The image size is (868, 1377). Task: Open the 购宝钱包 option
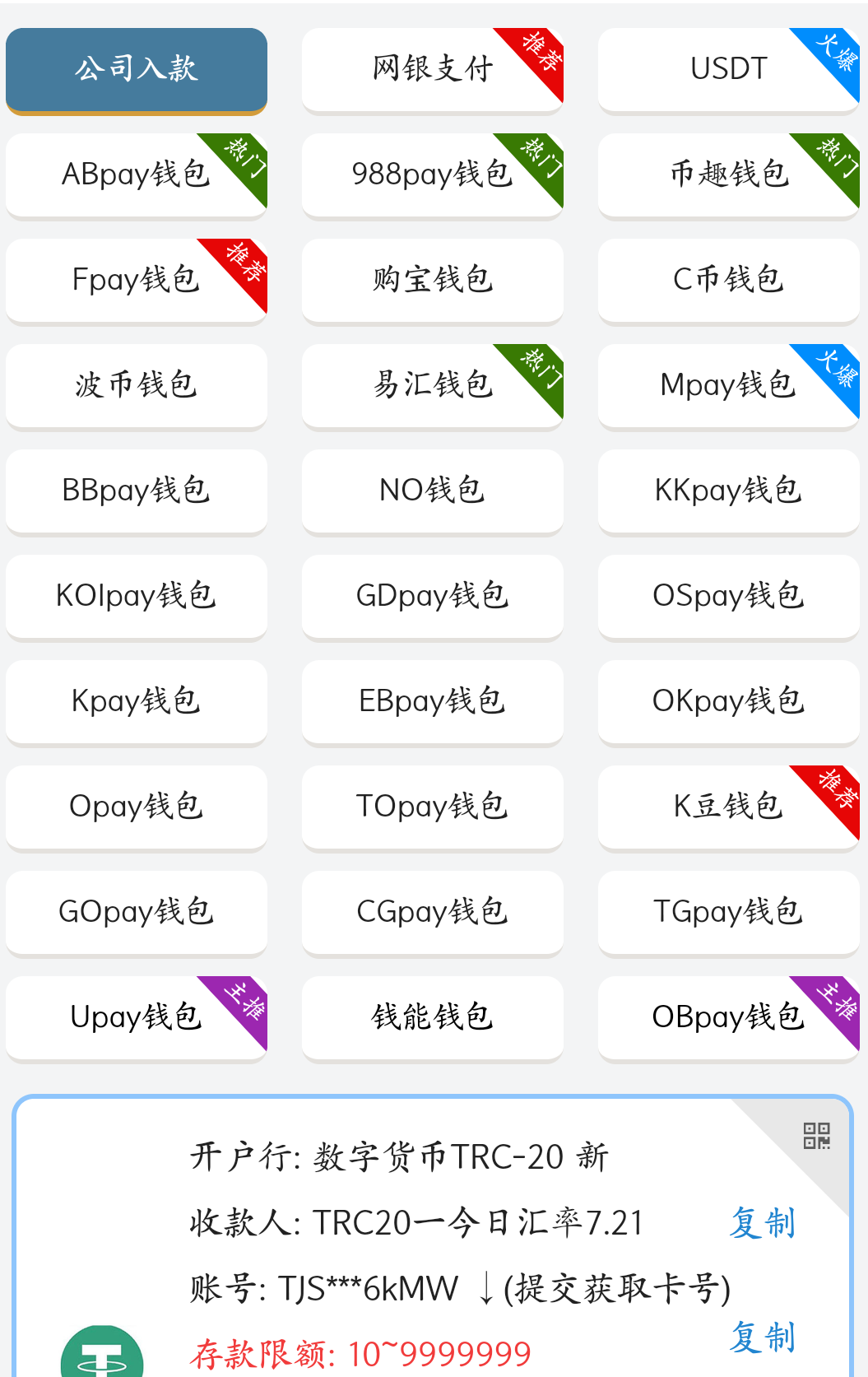click(433, 281)
